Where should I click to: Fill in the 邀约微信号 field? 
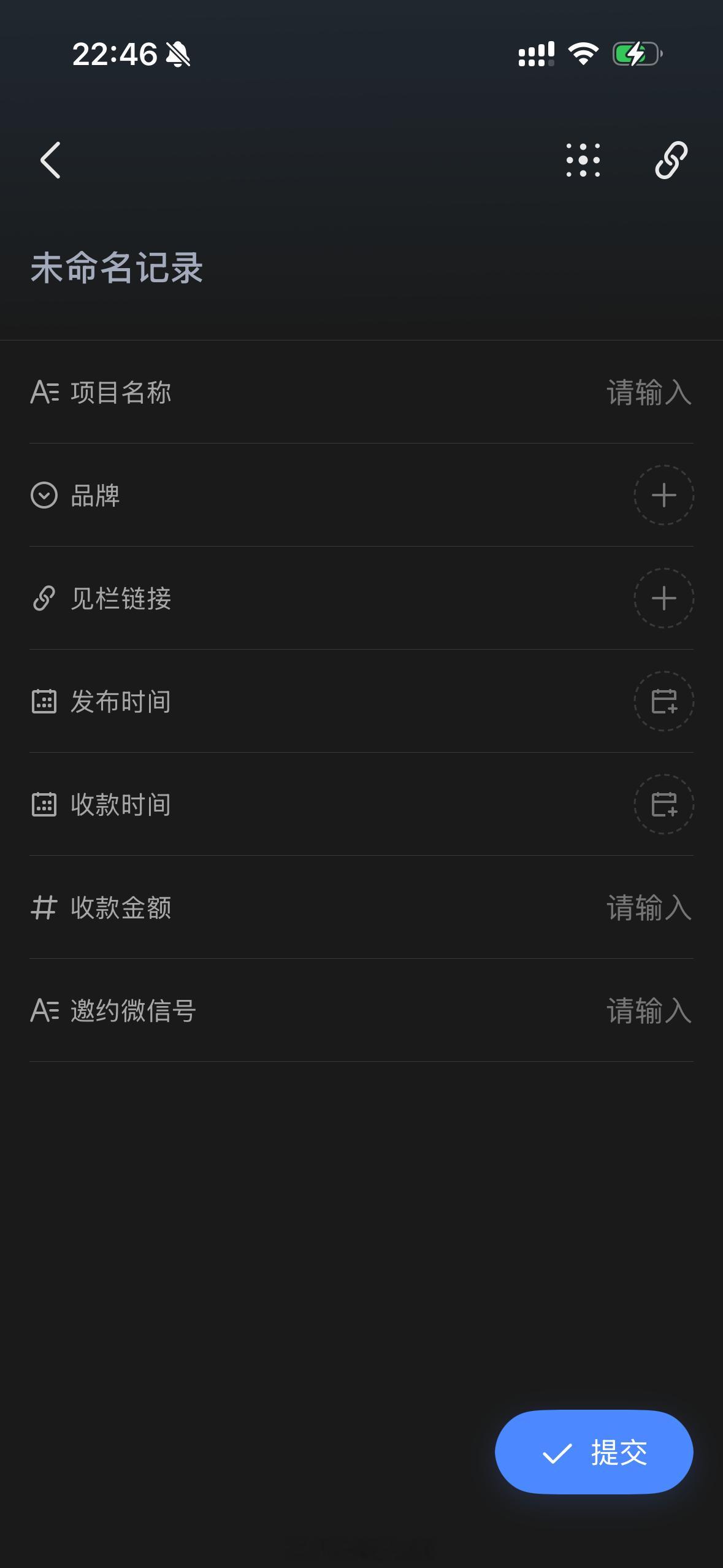361,1010
